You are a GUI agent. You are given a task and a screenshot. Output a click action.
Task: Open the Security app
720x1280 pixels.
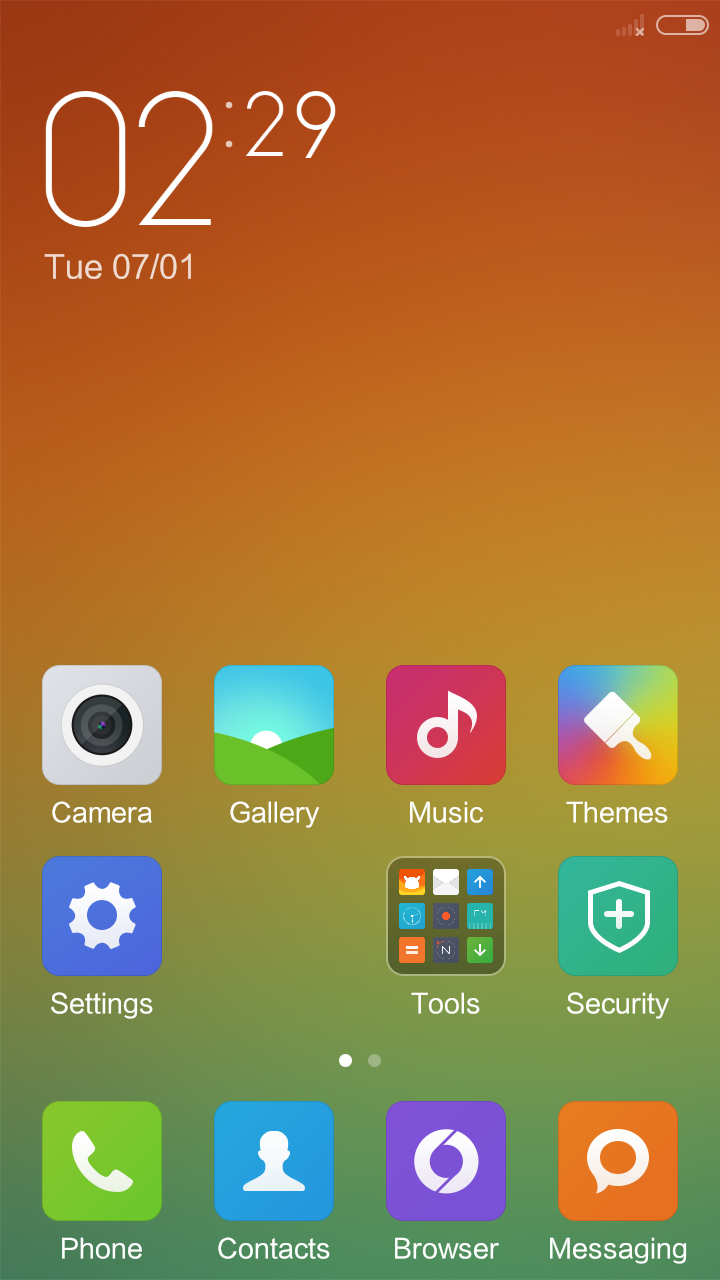(618, 915)
